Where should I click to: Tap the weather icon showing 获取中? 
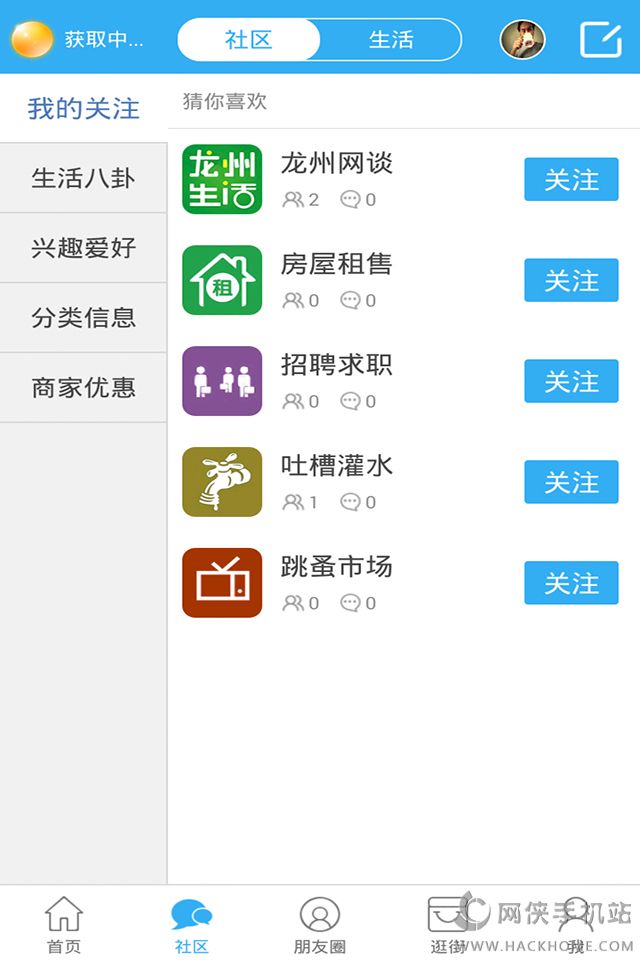[32, 40]
